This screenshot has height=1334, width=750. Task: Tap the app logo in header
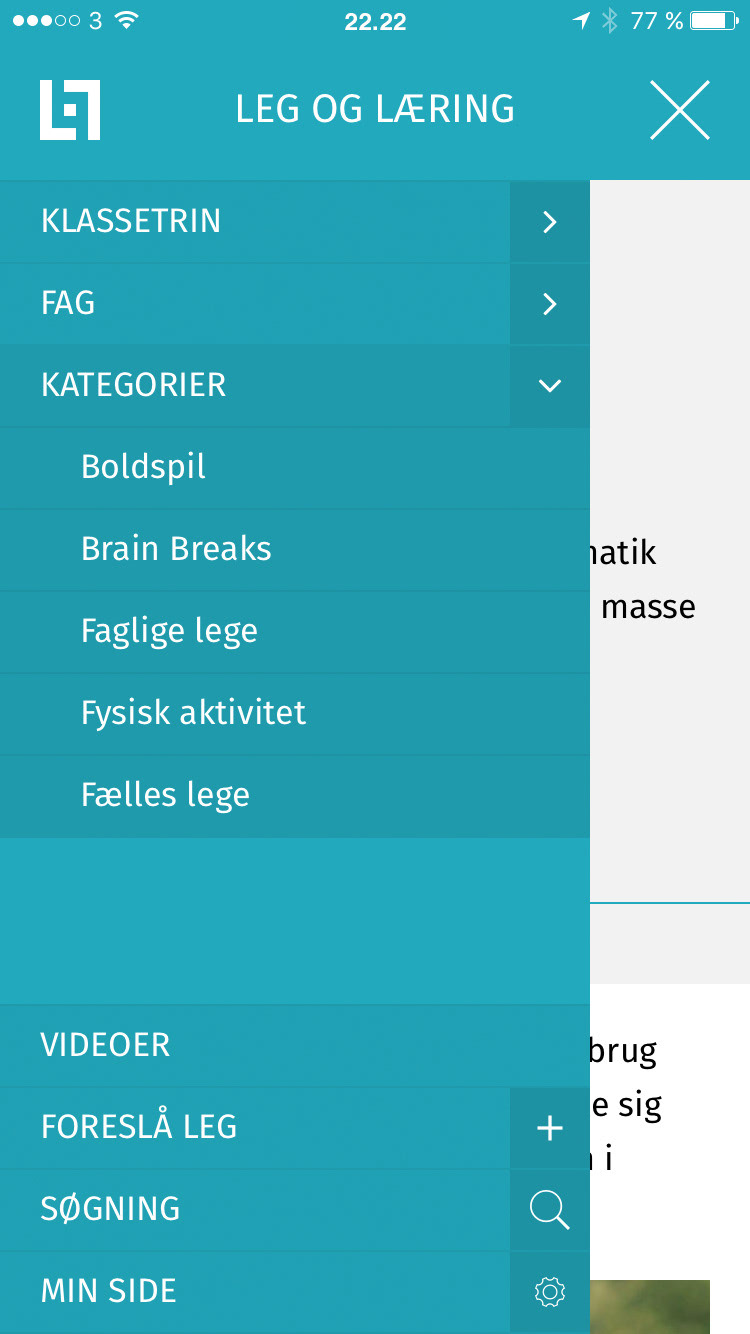pos(70,110)
